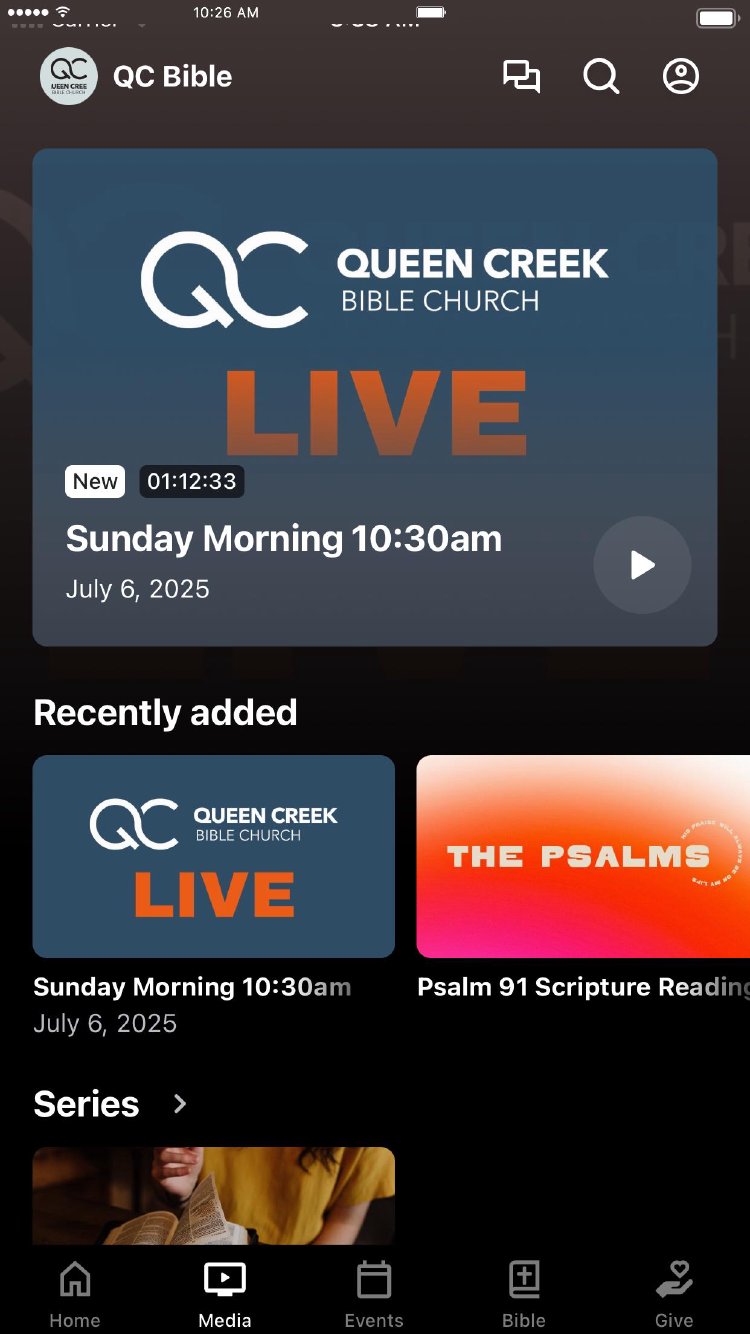
Task: Switch to the Home tab
Action: 75,1294
